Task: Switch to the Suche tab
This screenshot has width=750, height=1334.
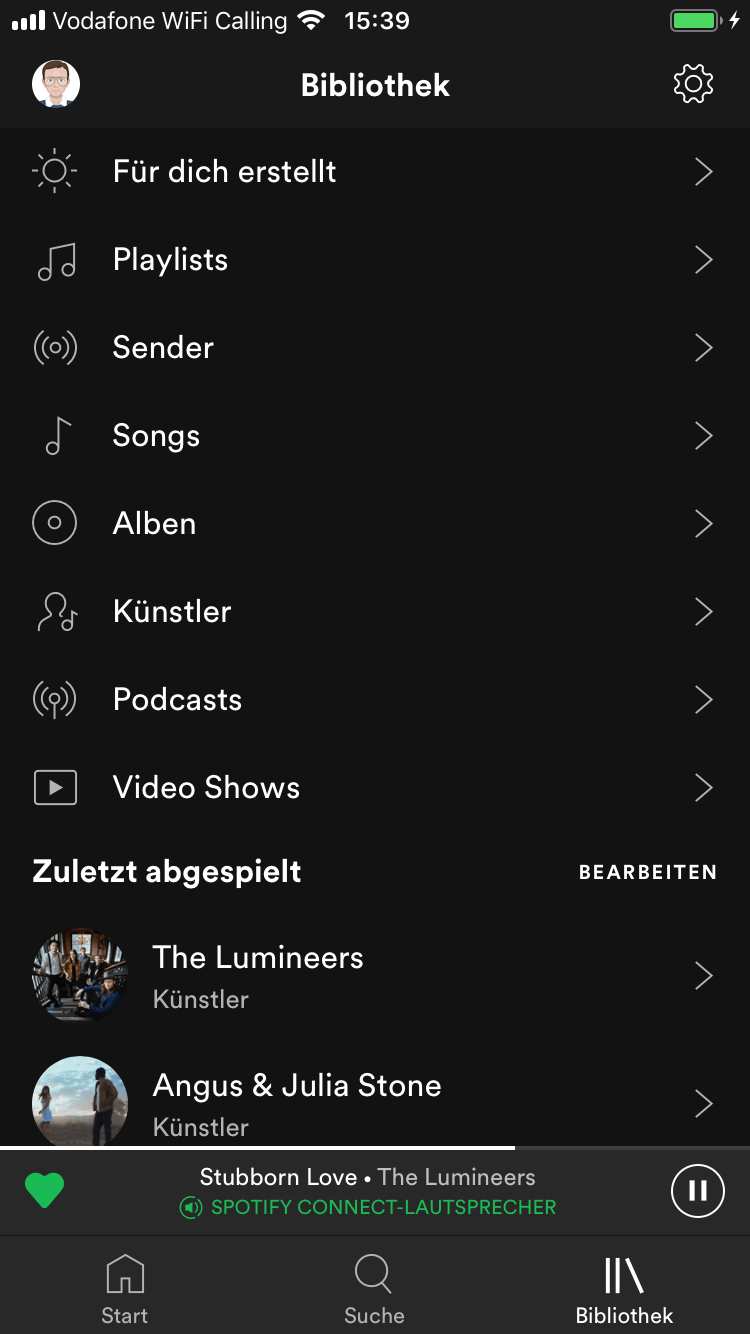Action: pos(374,1290)
